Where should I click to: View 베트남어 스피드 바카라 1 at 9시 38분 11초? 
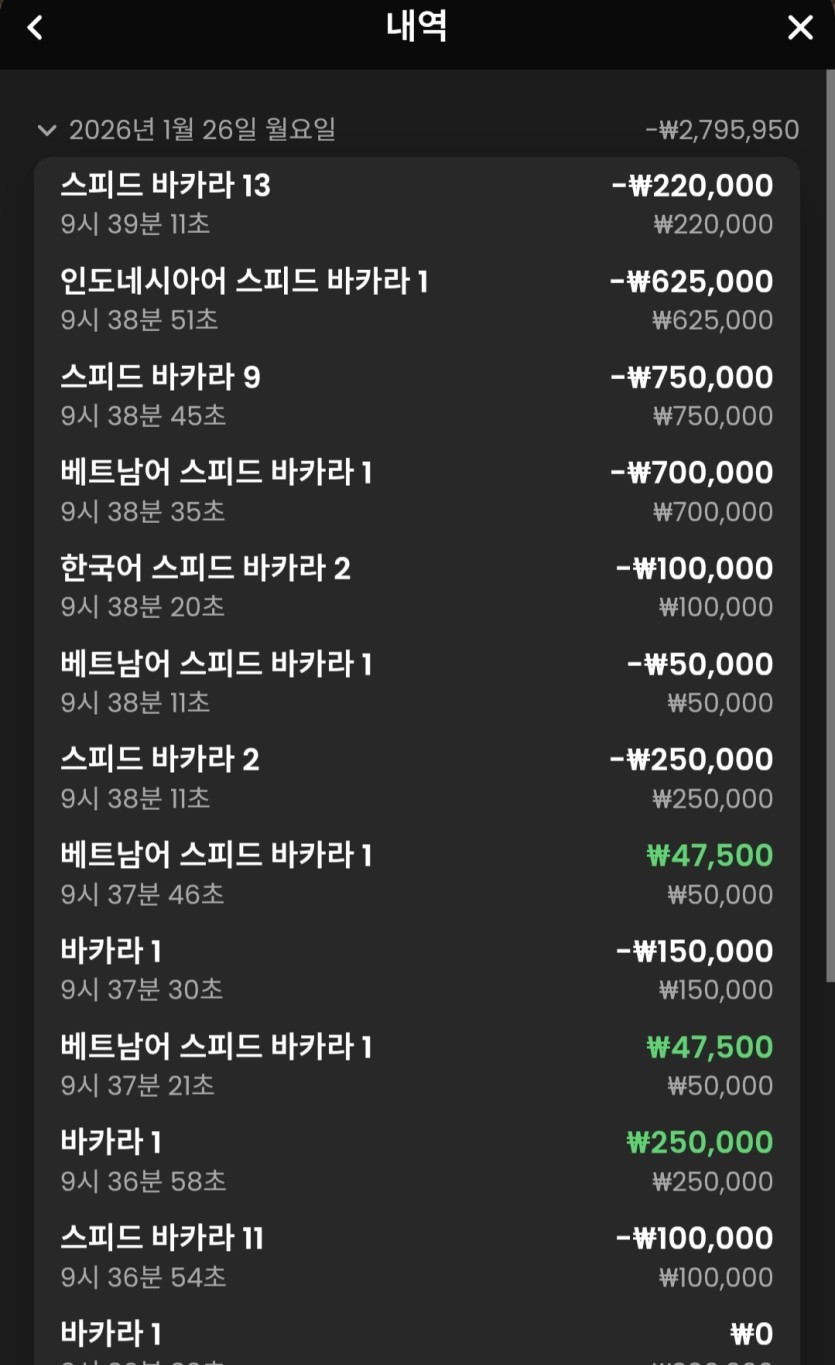tap(416, 683)
